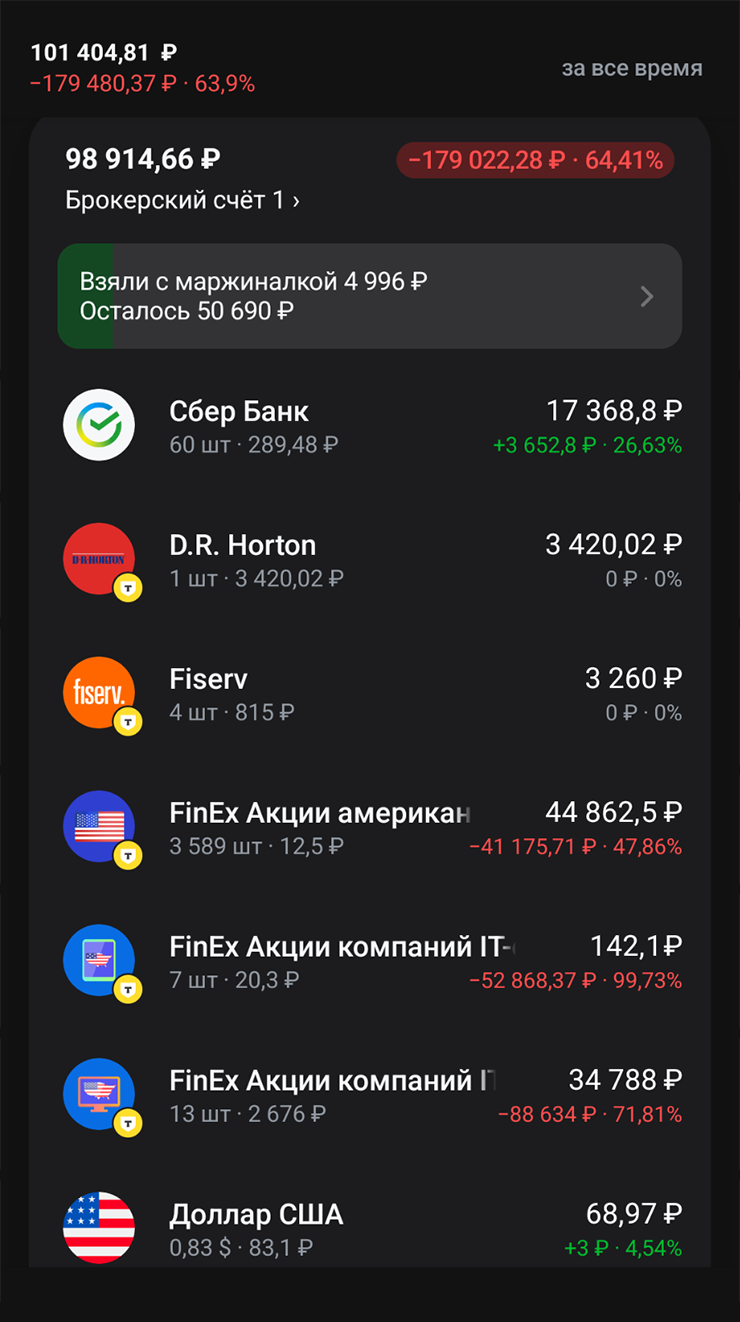Open the Fiserv stock position
This screenshot has height=1322, width=740.
pyautogui.click(x=370, y=694)
